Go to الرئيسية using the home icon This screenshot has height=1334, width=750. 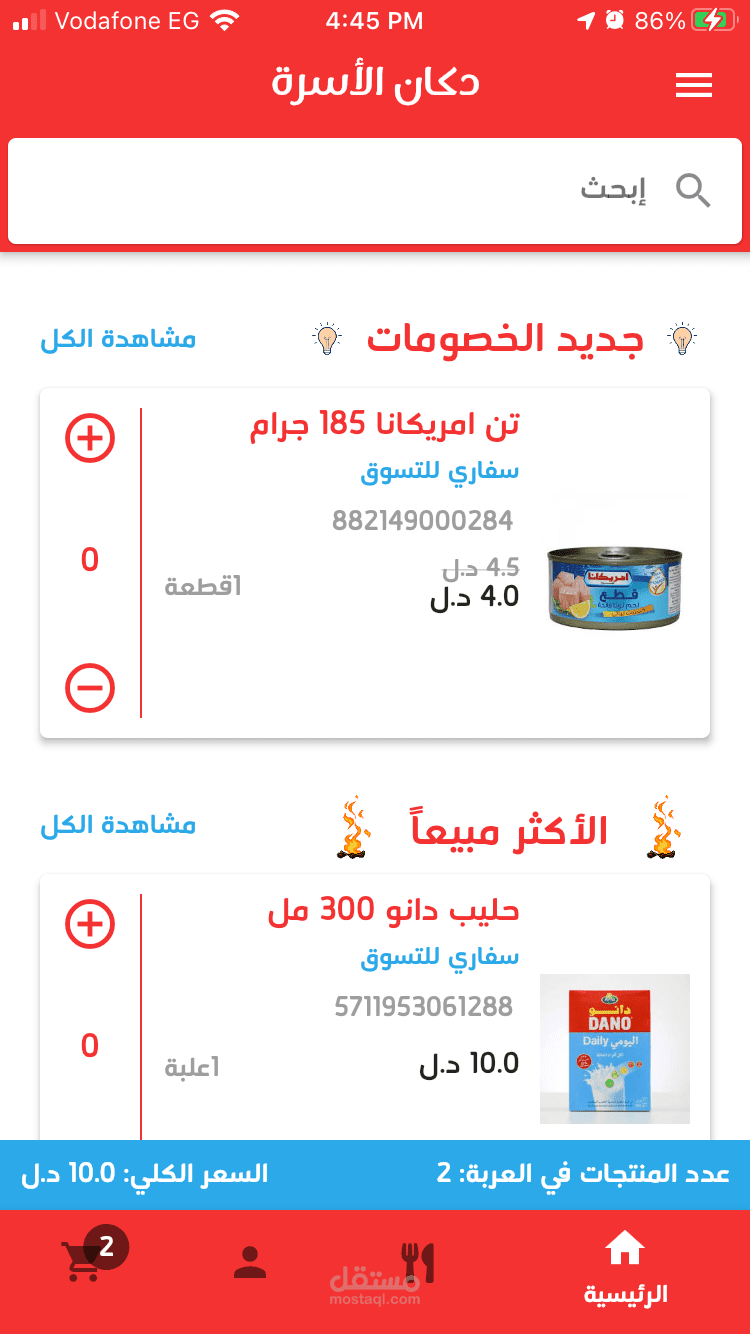pyautogui.click(x=626, y=1258)
